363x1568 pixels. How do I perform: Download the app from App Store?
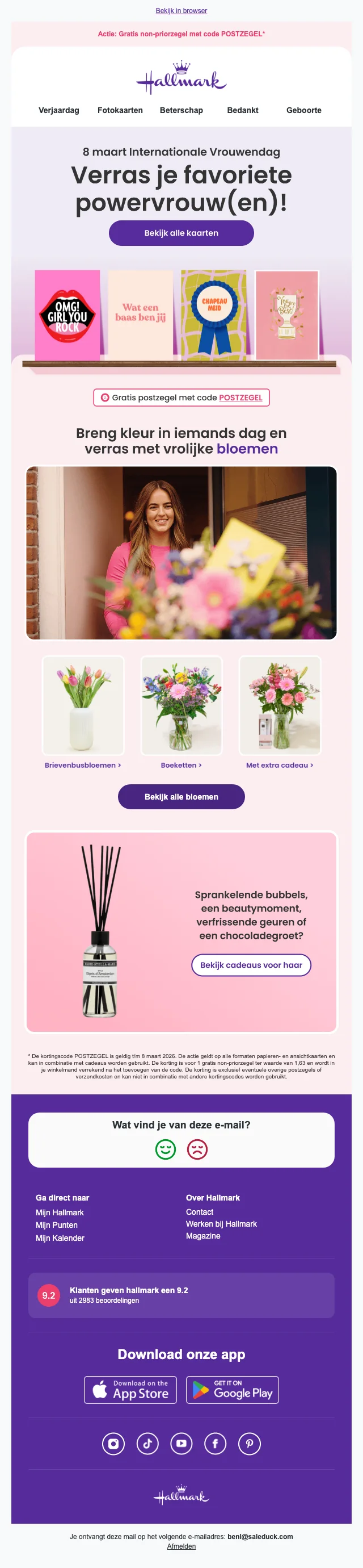coord(130,1390)
